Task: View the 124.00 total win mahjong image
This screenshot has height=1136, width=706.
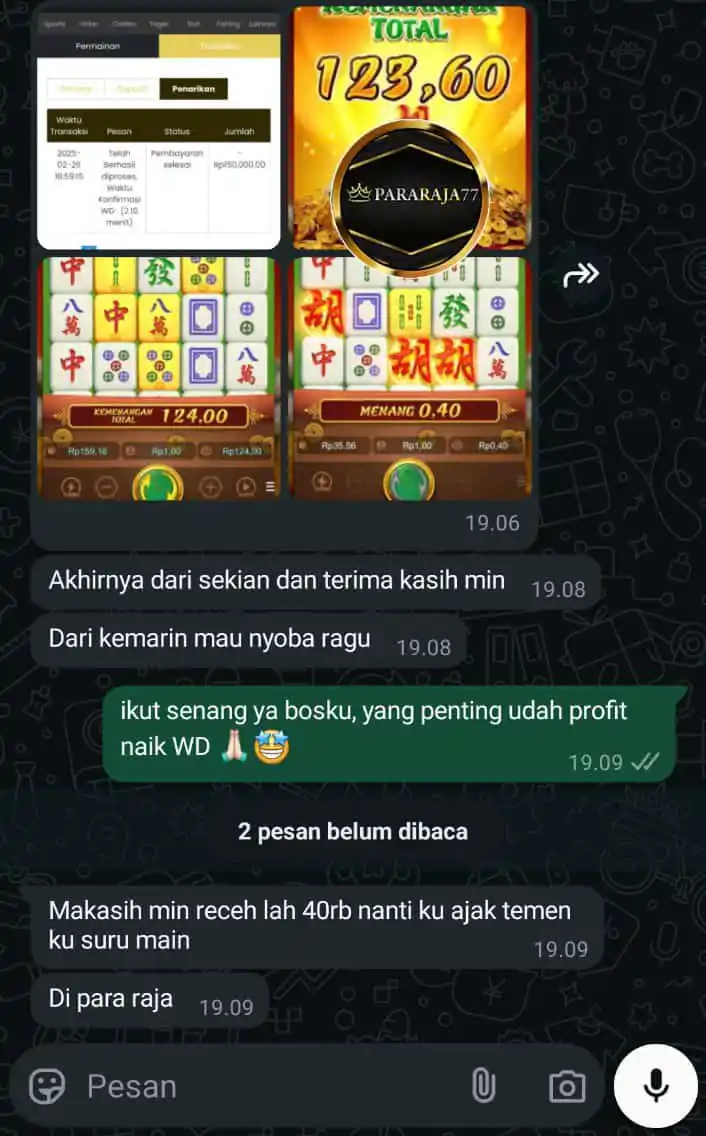Action: tap(158, 377)
